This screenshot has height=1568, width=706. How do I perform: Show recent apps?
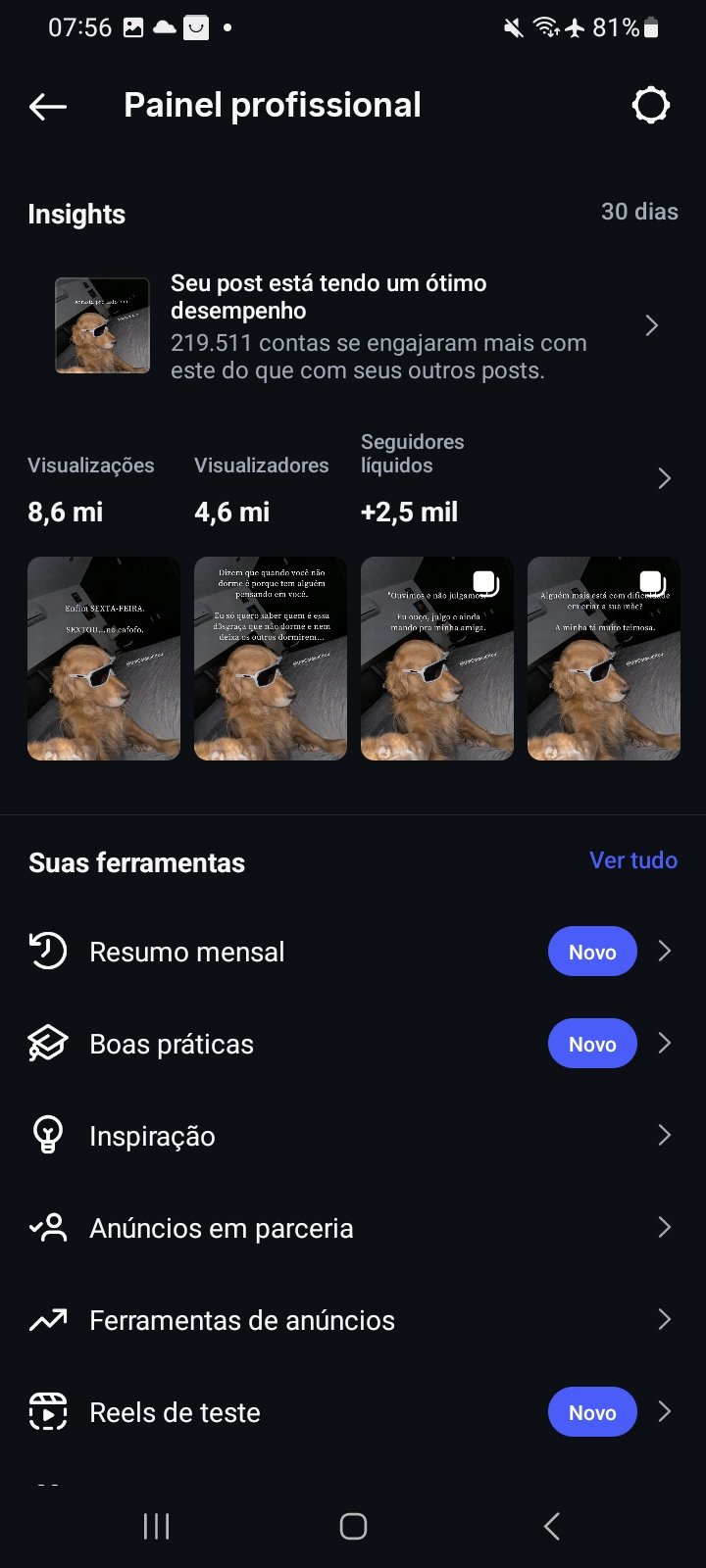click(157, 1526)
